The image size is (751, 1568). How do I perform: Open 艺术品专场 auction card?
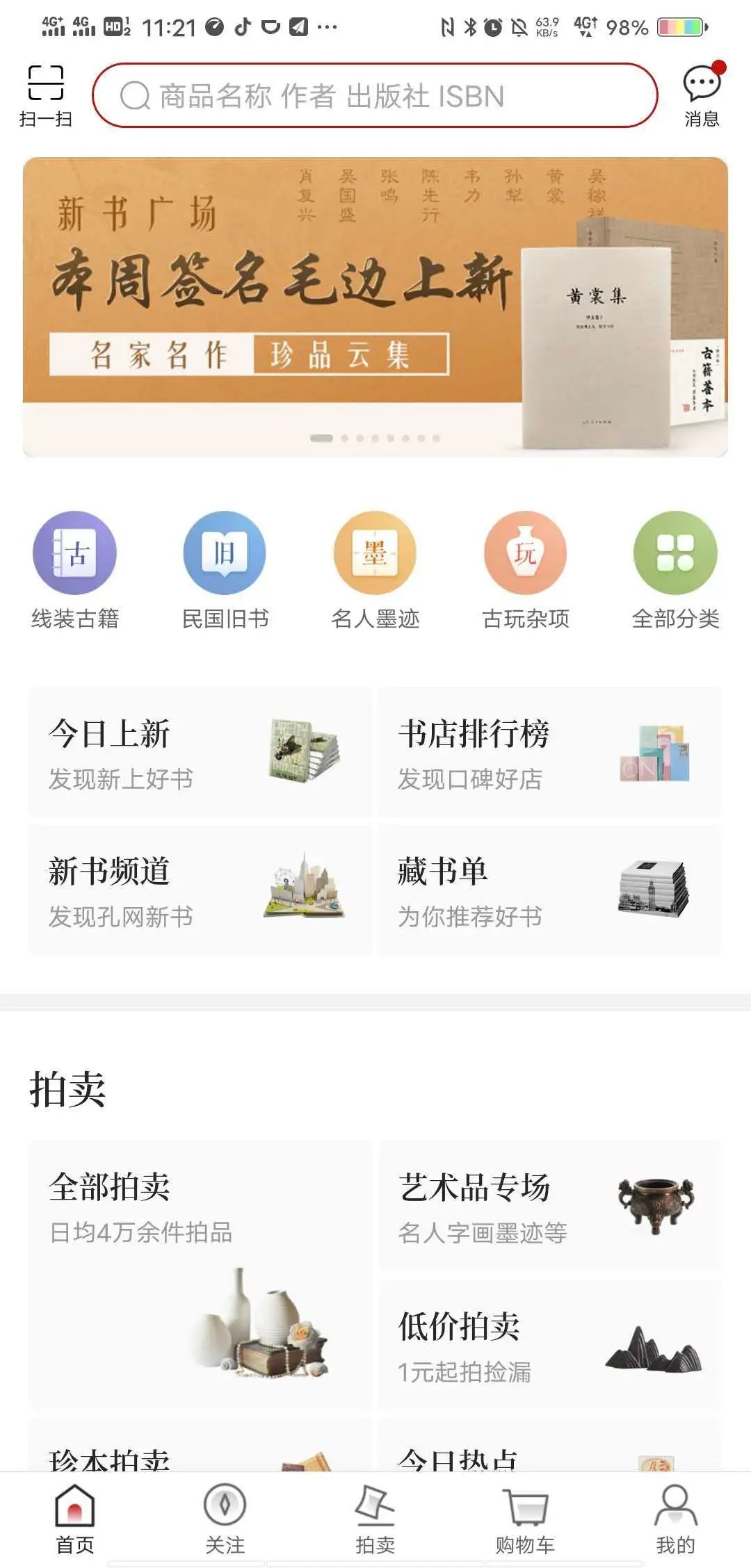(549, 1206)
